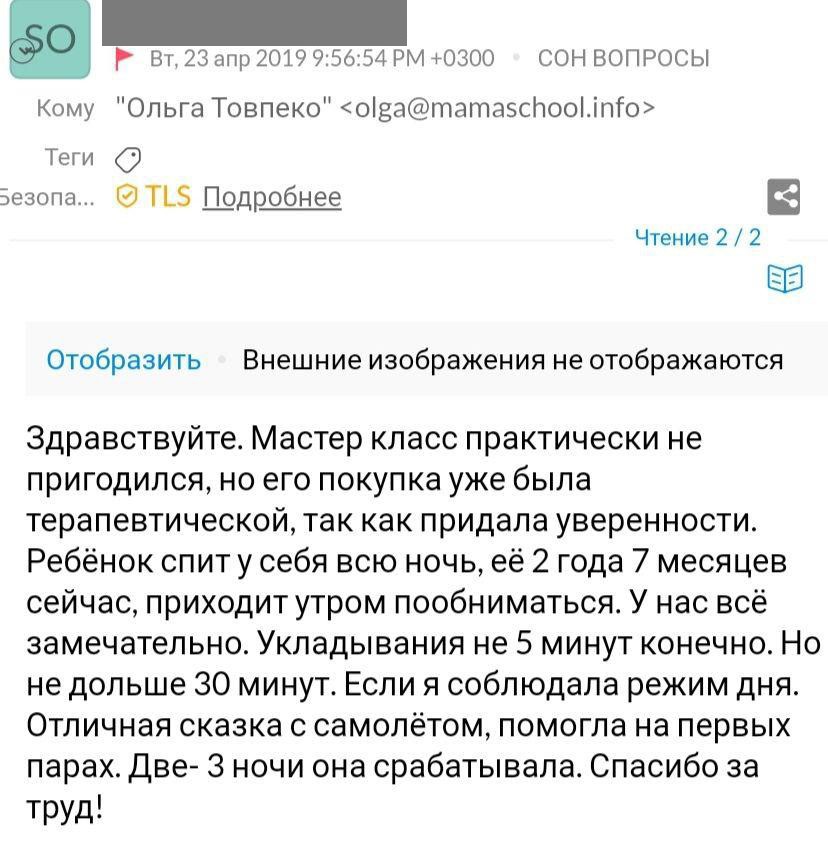Viewport: 828px width, 844px height.
Task: Tap Отобразить to show external images
Action: pos(123,360)
